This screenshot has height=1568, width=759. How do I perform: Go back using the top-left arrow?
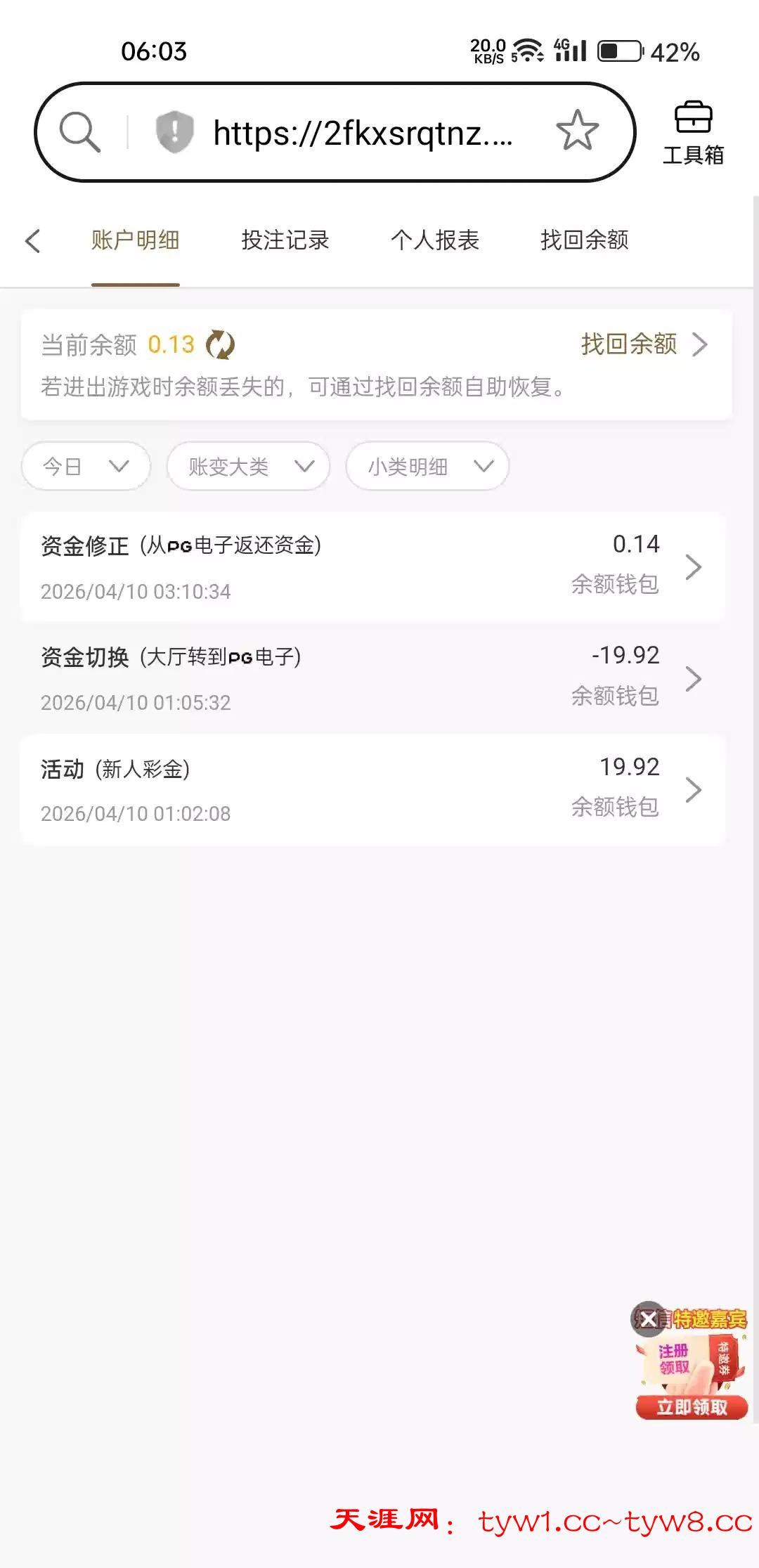pyautogui.click(x=33, y=240)
